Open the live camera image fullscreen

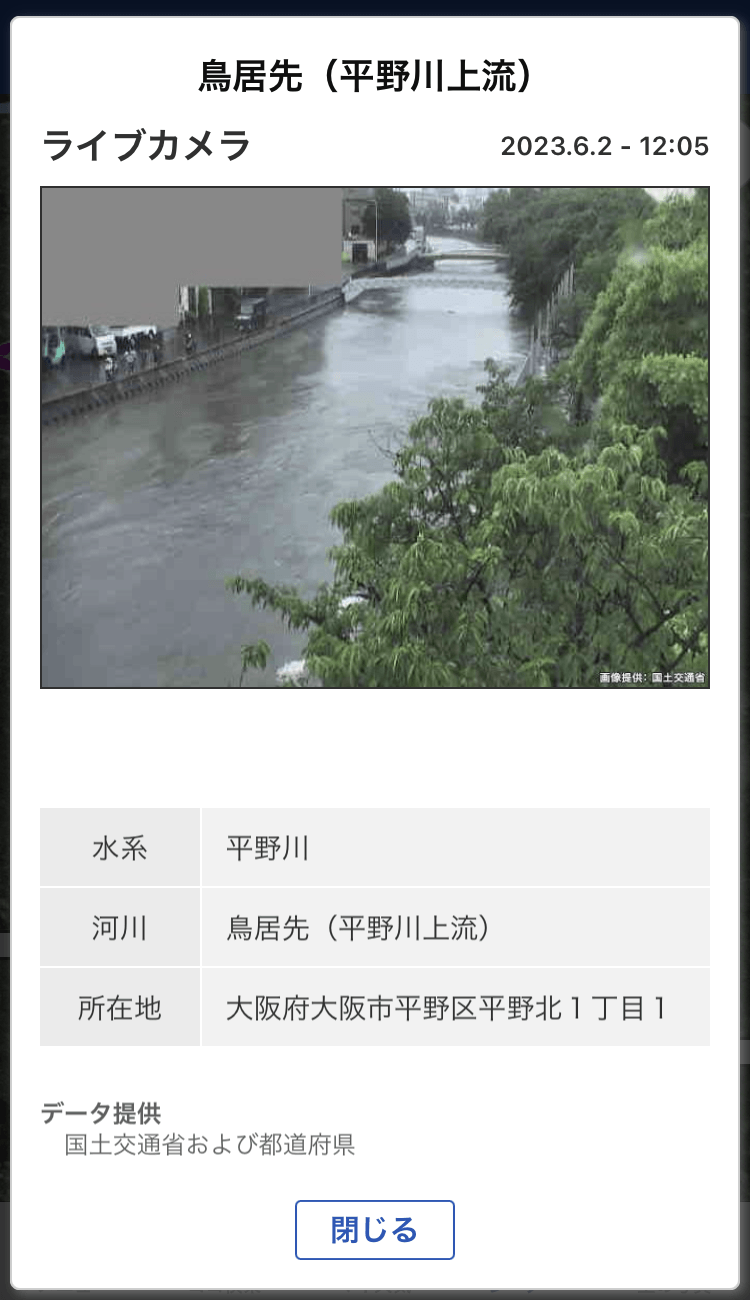click(x=374, y=437)
